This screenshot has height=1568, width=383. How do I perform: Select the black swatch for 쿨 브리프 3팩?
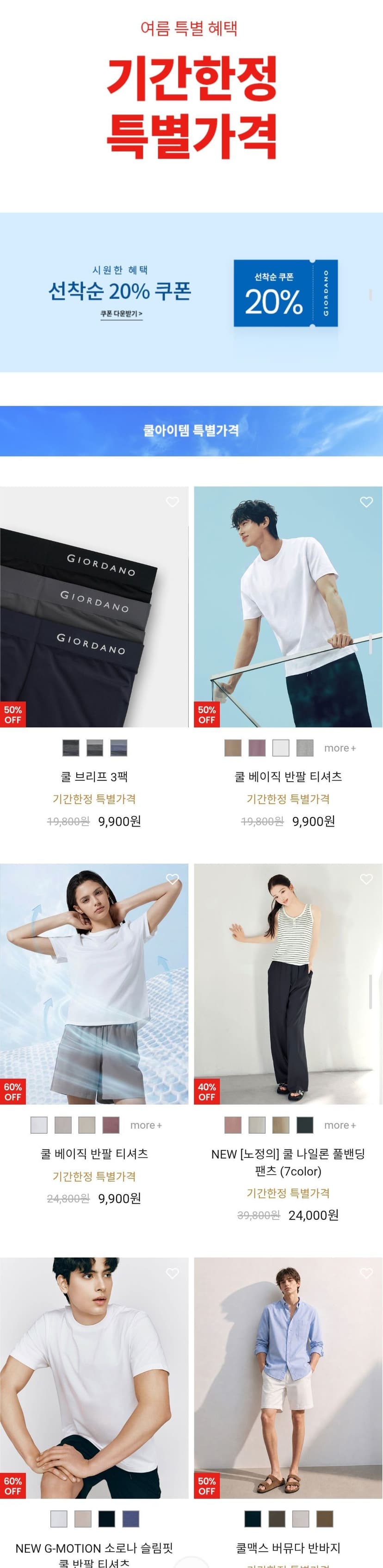(70, 747)
